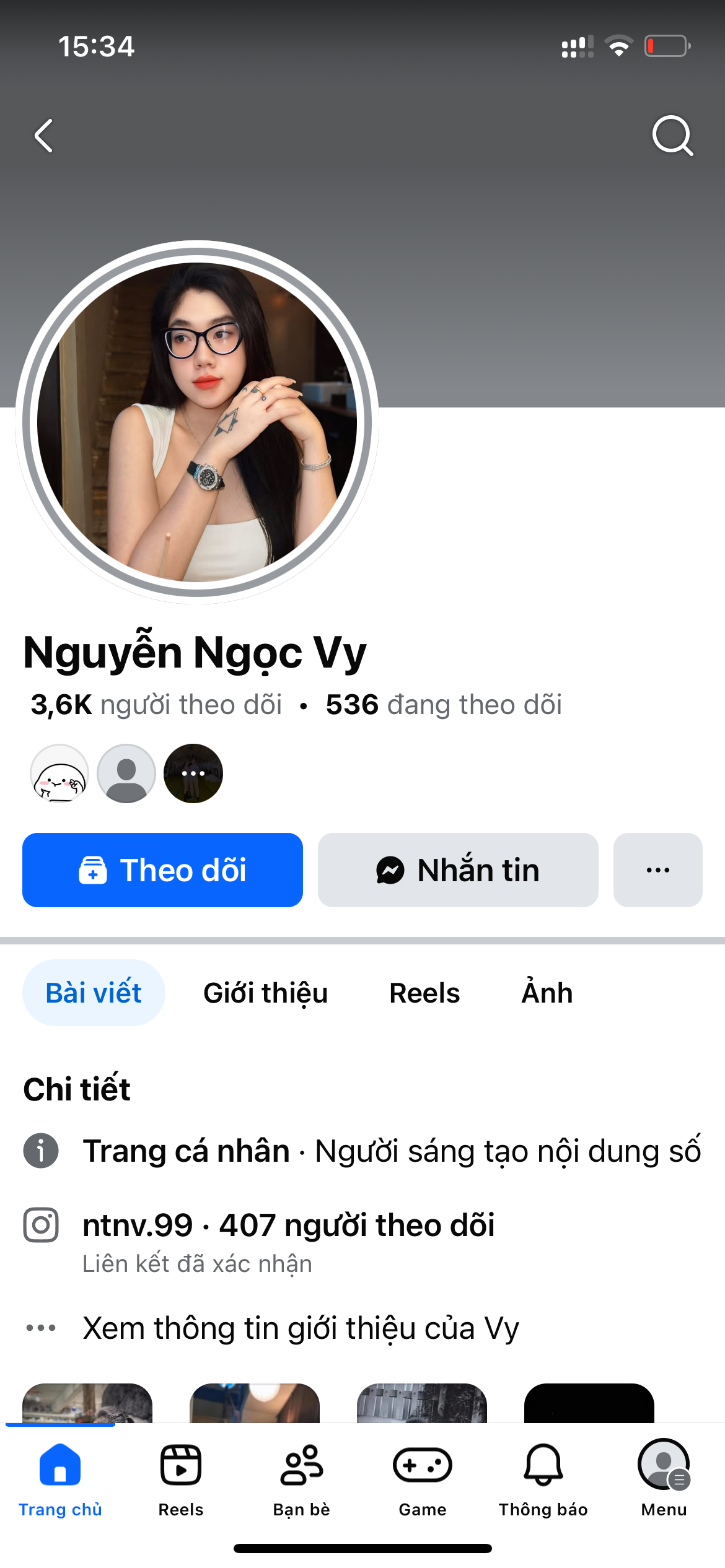The height and width of the screenshot is (1568, 725).
Task: Open the Bạn bè tab
Action: click(x=302, y=1477)
